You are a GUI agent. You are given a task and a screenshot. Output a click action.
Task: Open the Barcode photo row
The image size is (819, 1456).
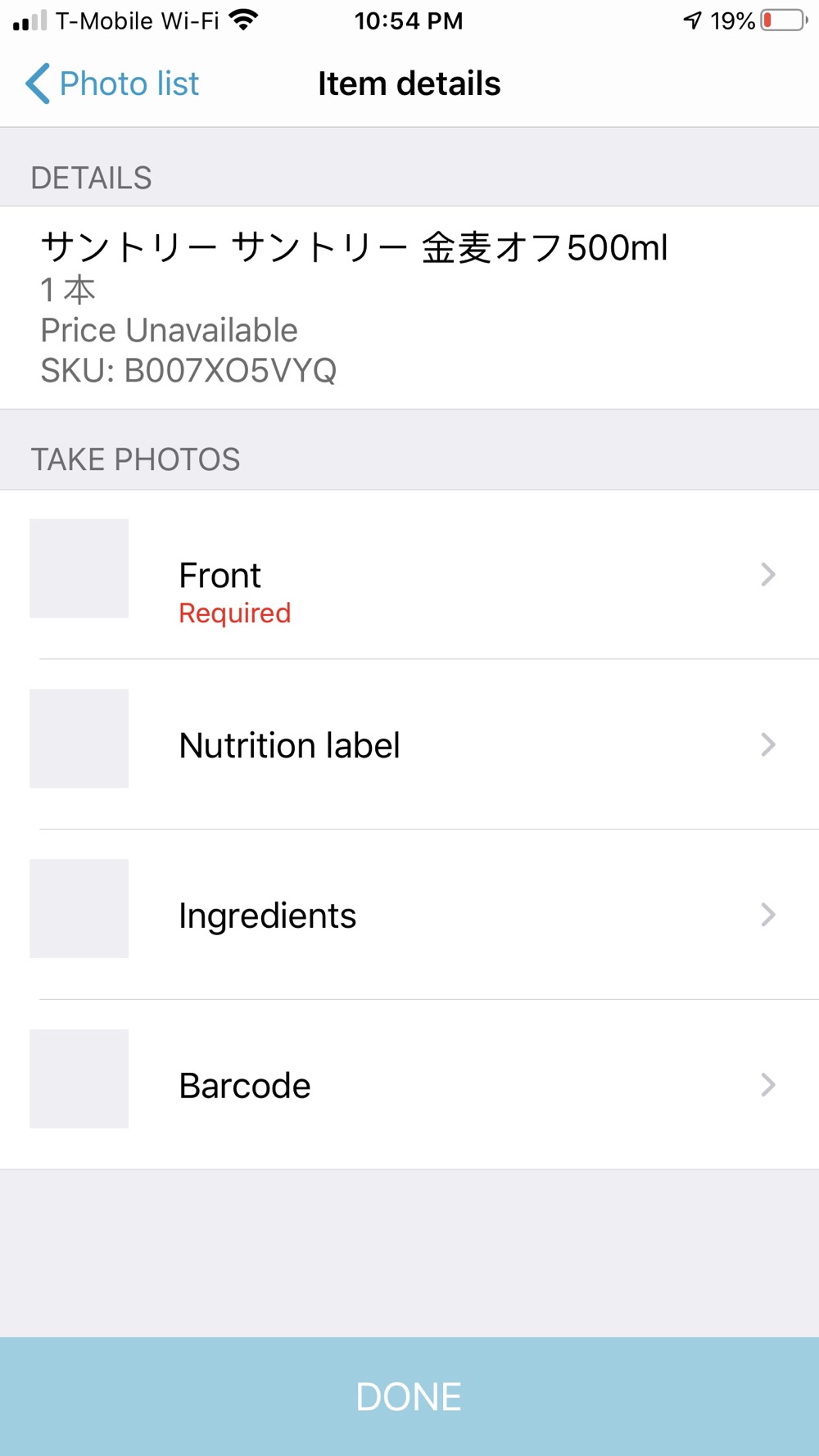click(409, 1084)
